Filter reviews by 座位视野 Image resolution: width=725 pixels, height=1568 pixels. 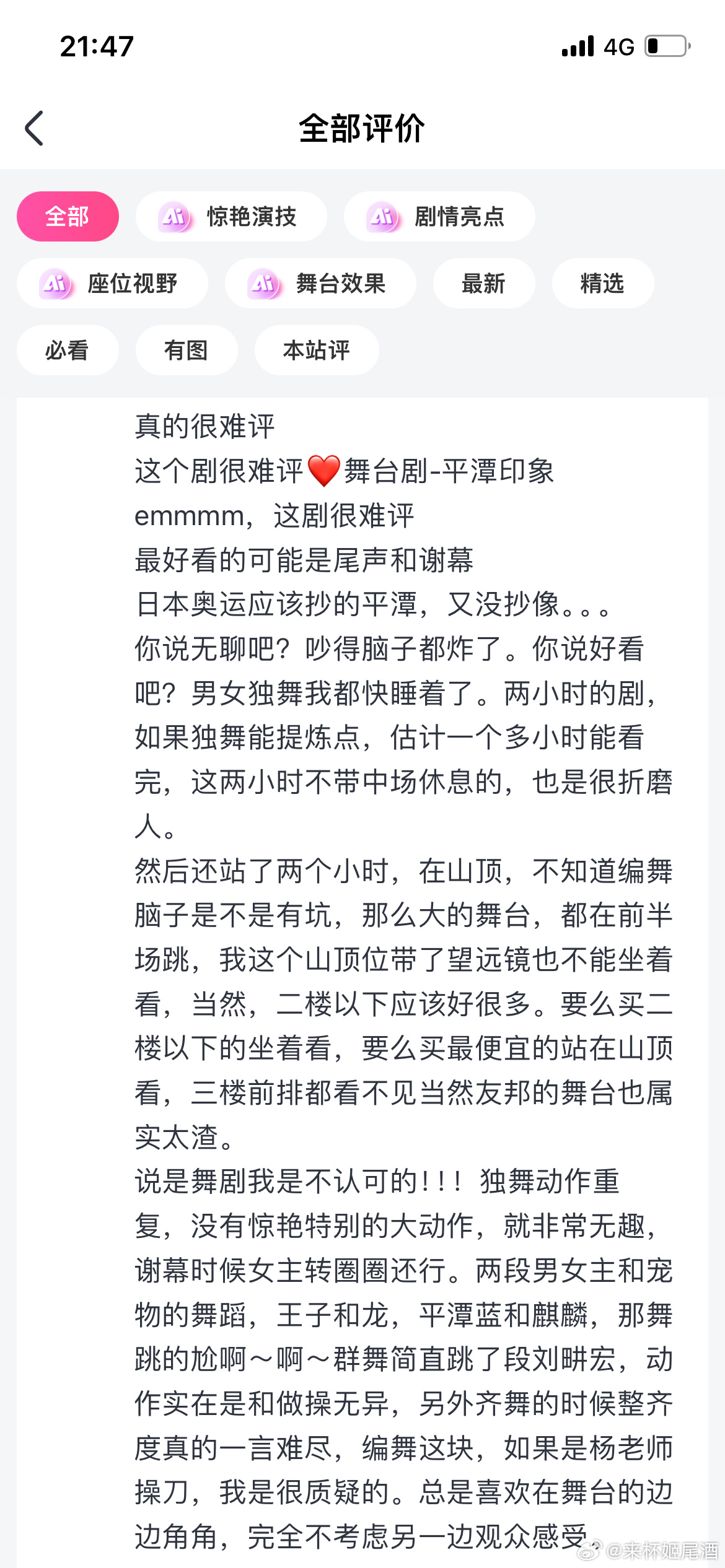click(x=112, y=284)
